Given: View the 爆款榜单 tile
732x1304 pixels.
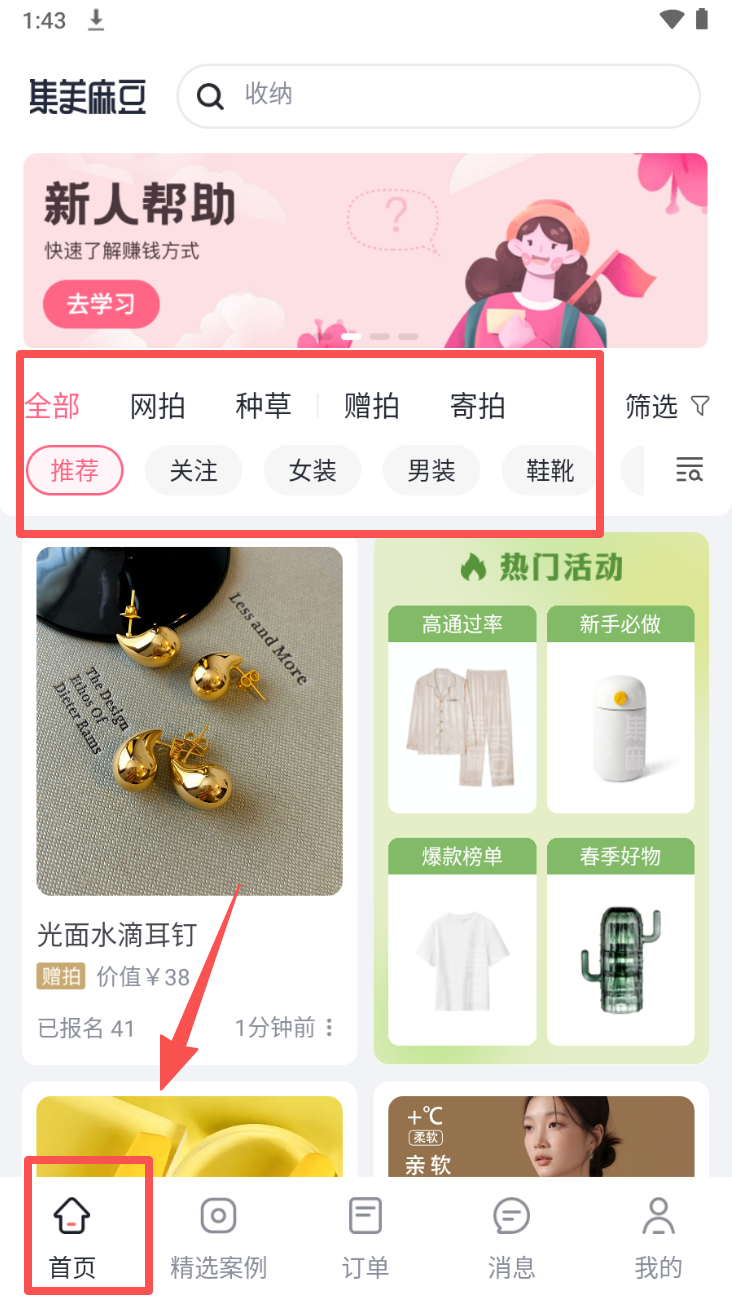Looking at the screenshot, I should click(x=462, y=942).
